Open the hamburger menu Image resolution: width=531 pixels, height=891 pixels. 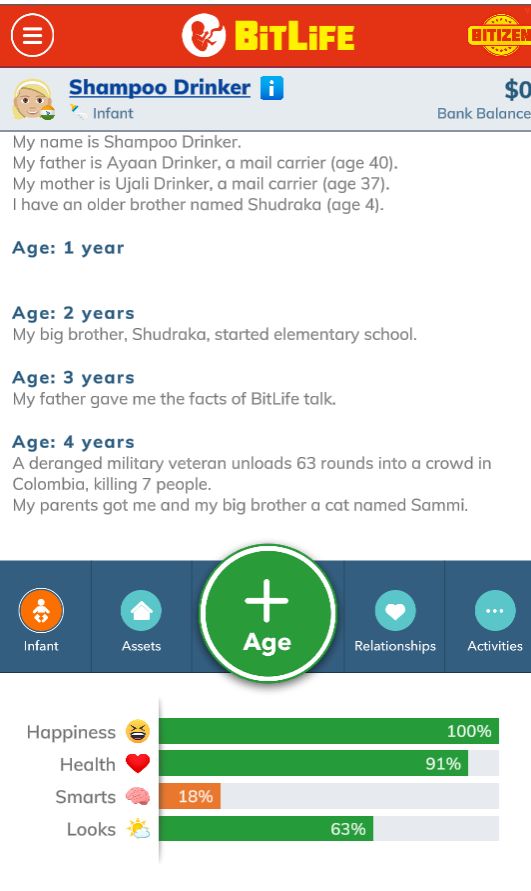32,35
